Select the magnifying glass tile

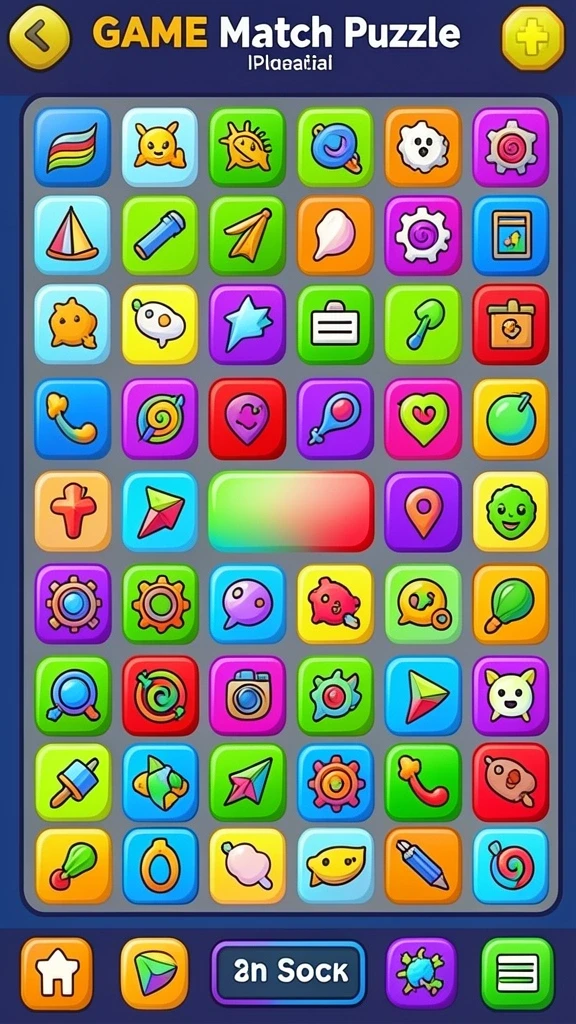tap(72, 696)
